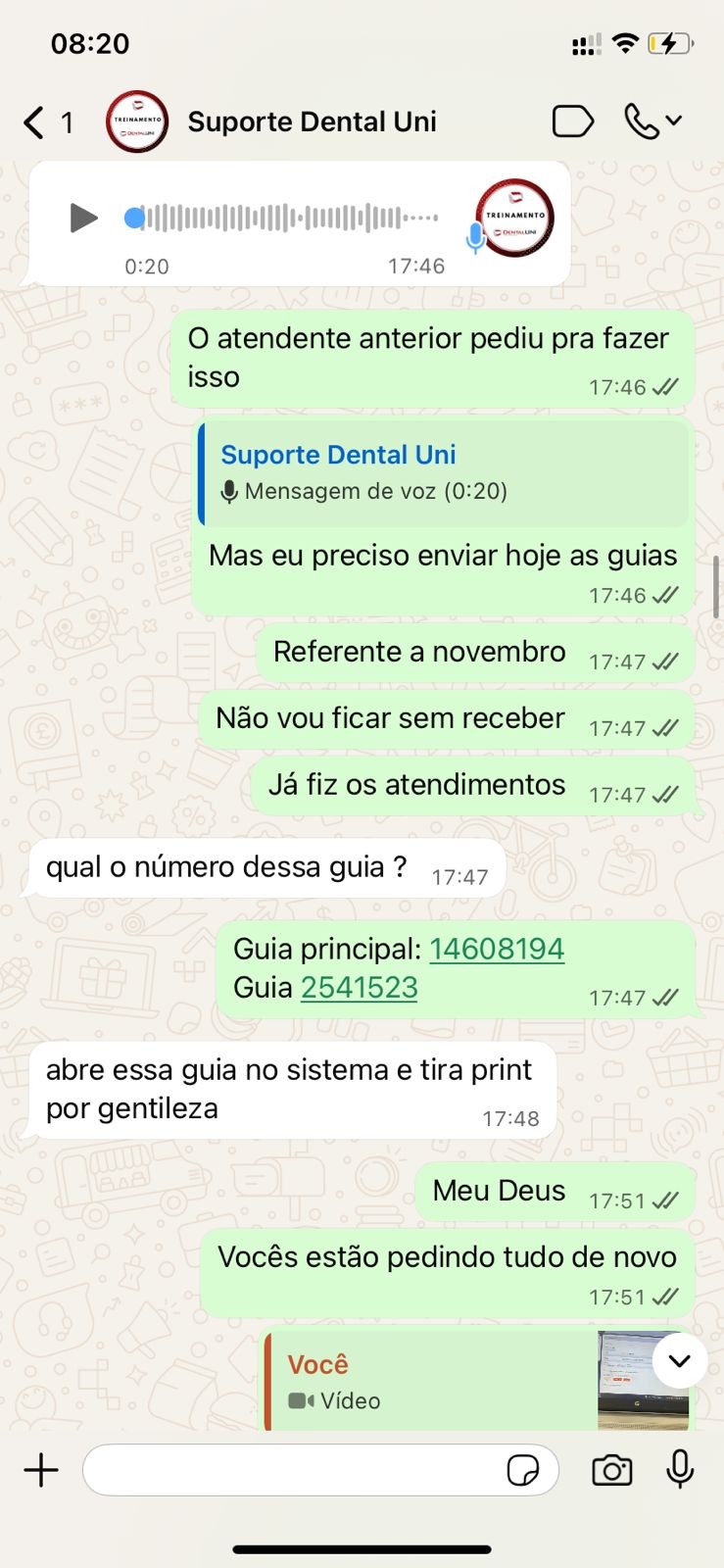Seek within the voice message waveform
The width and height of the screenshot is (724, 1568).
284,218
